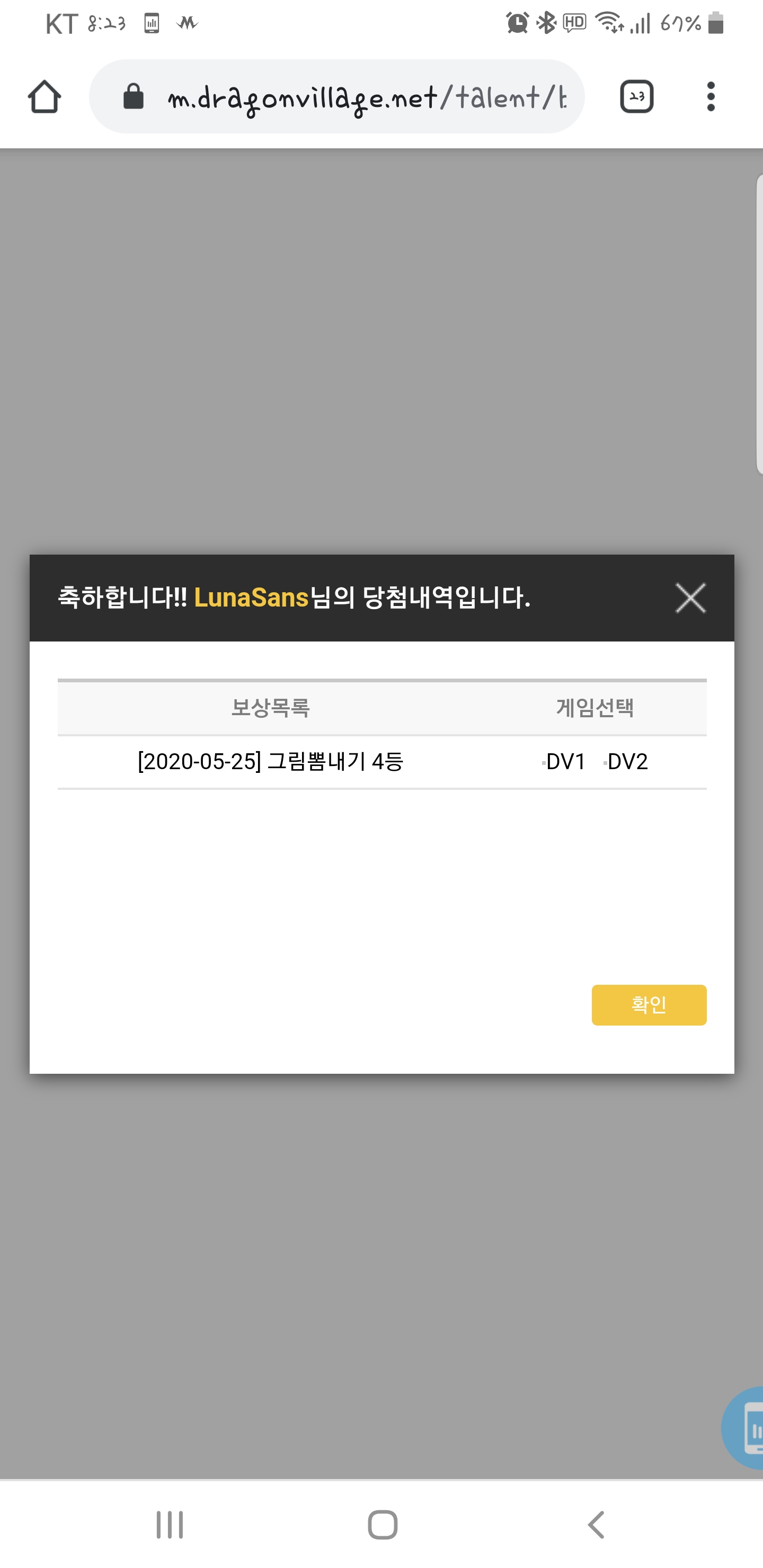Open the browser tab switcher
Screen dimensions: 763x1568
pos(636,97)
